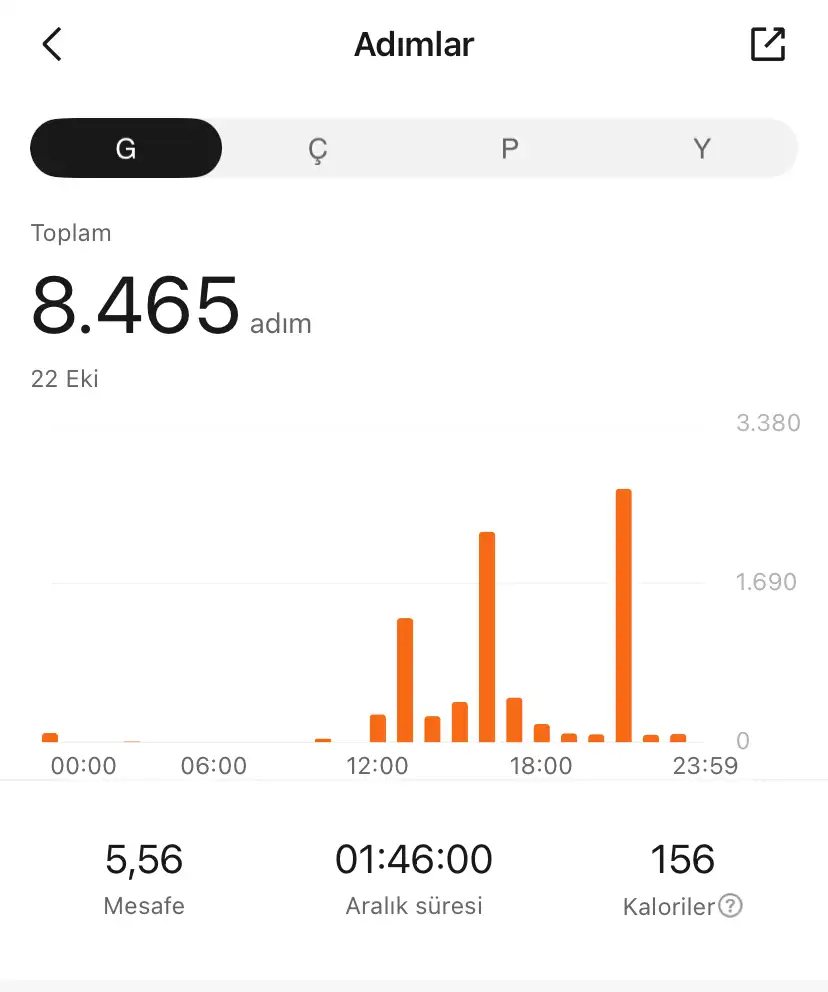Image resolution: width=828 pixels, height=992 pixels.
Task: Go back from the Adımlar screen
Action: (52, 45)
